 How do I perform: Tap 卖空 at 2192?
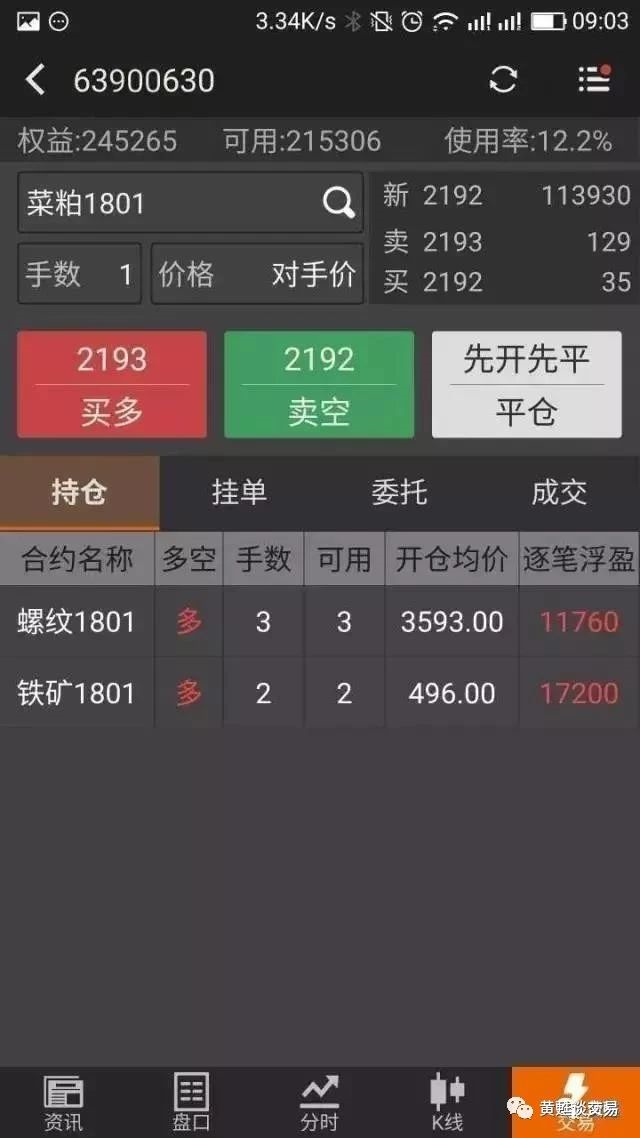(x=319, y=385)
